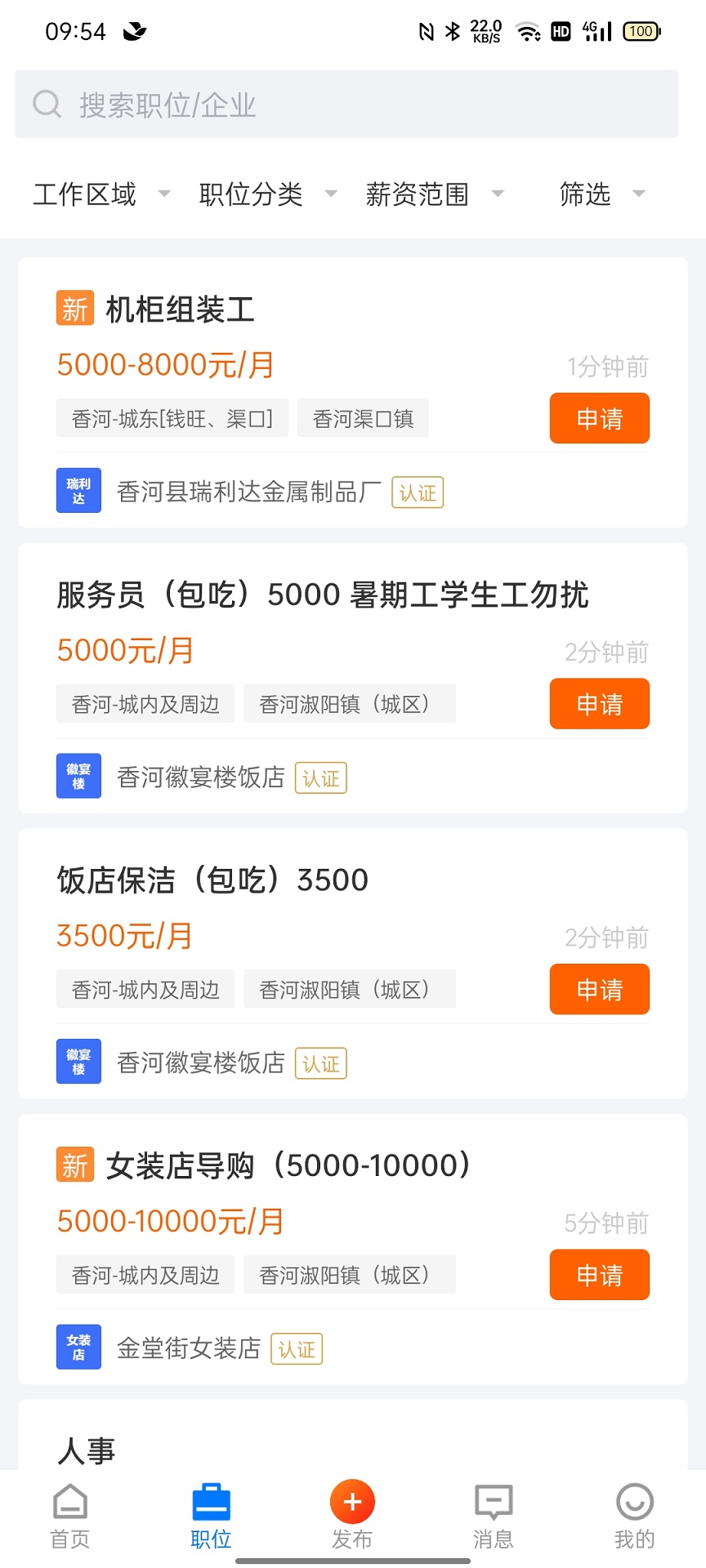The height and width of the screenshot is (1568, 706).
Task: Tap the 瑞利达 company logo icon
Action: 78,490
